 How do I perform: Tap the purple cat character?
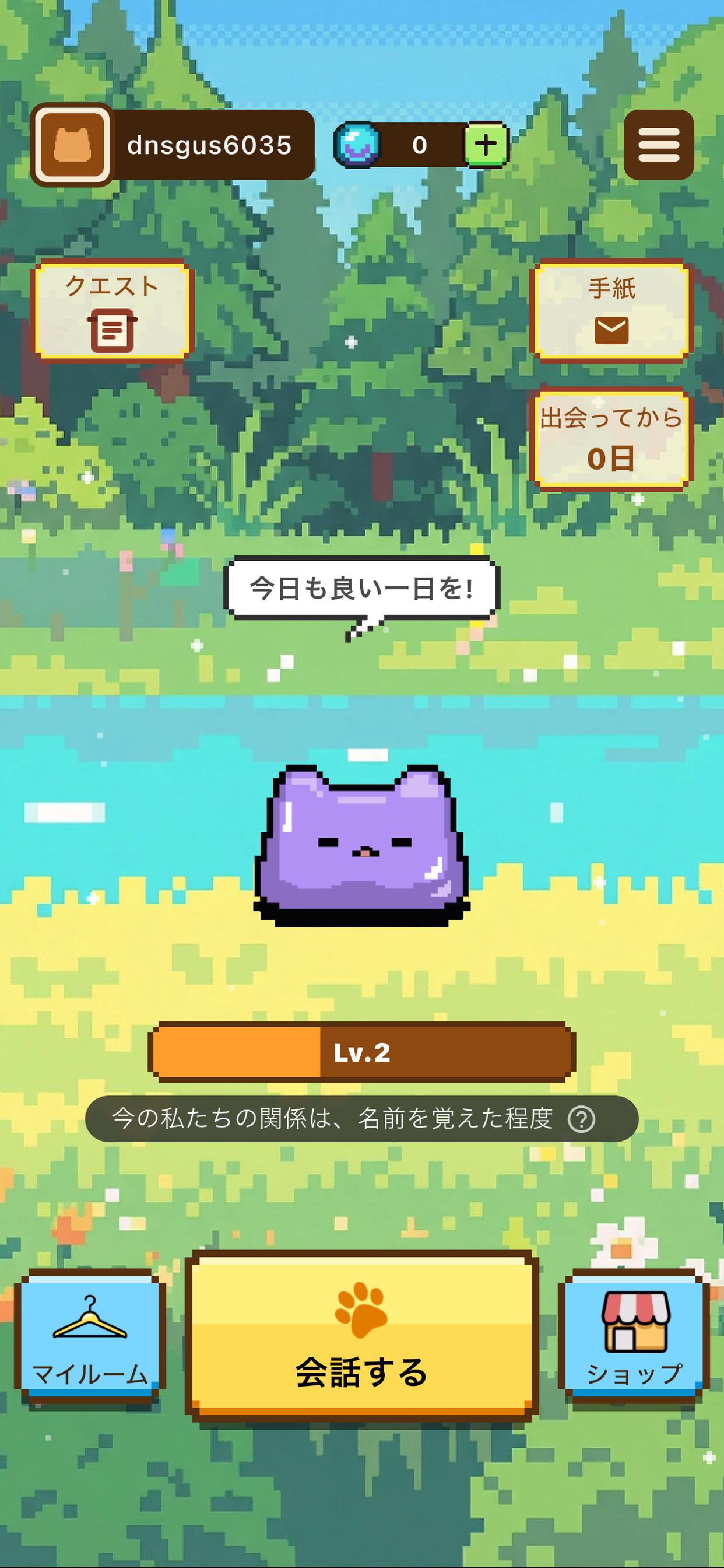[x=362, y=852]
